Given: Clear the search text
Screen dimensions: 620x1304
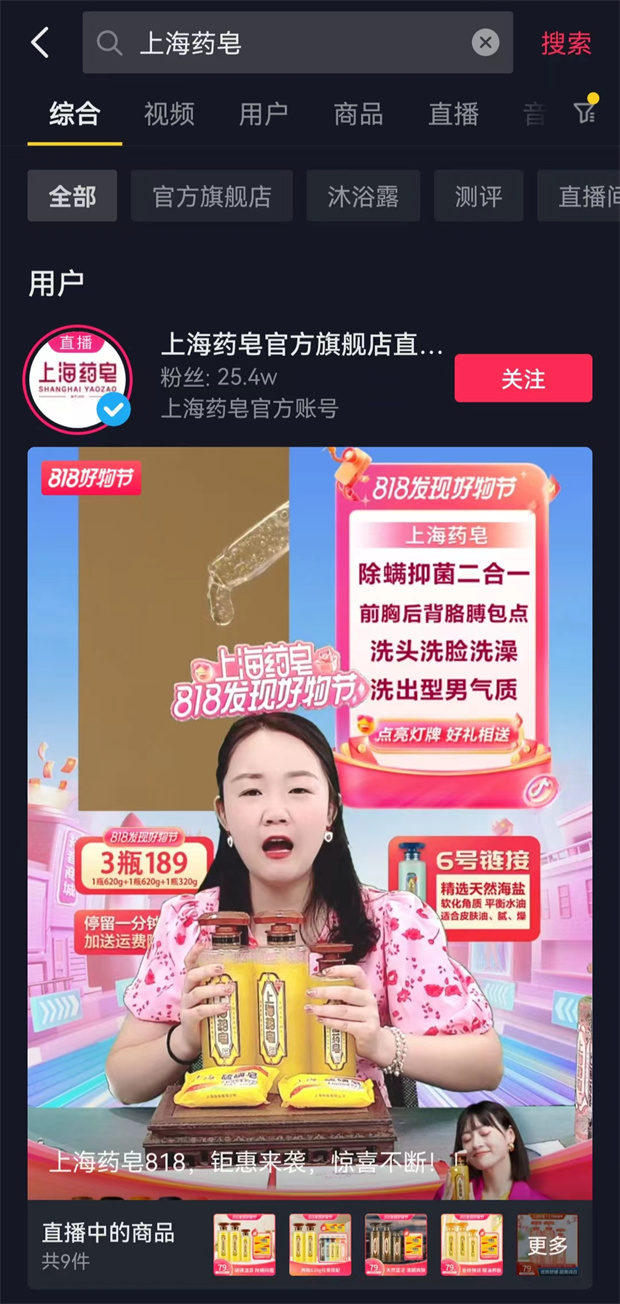Looking at the screenshot, I should tap(485, 42).
